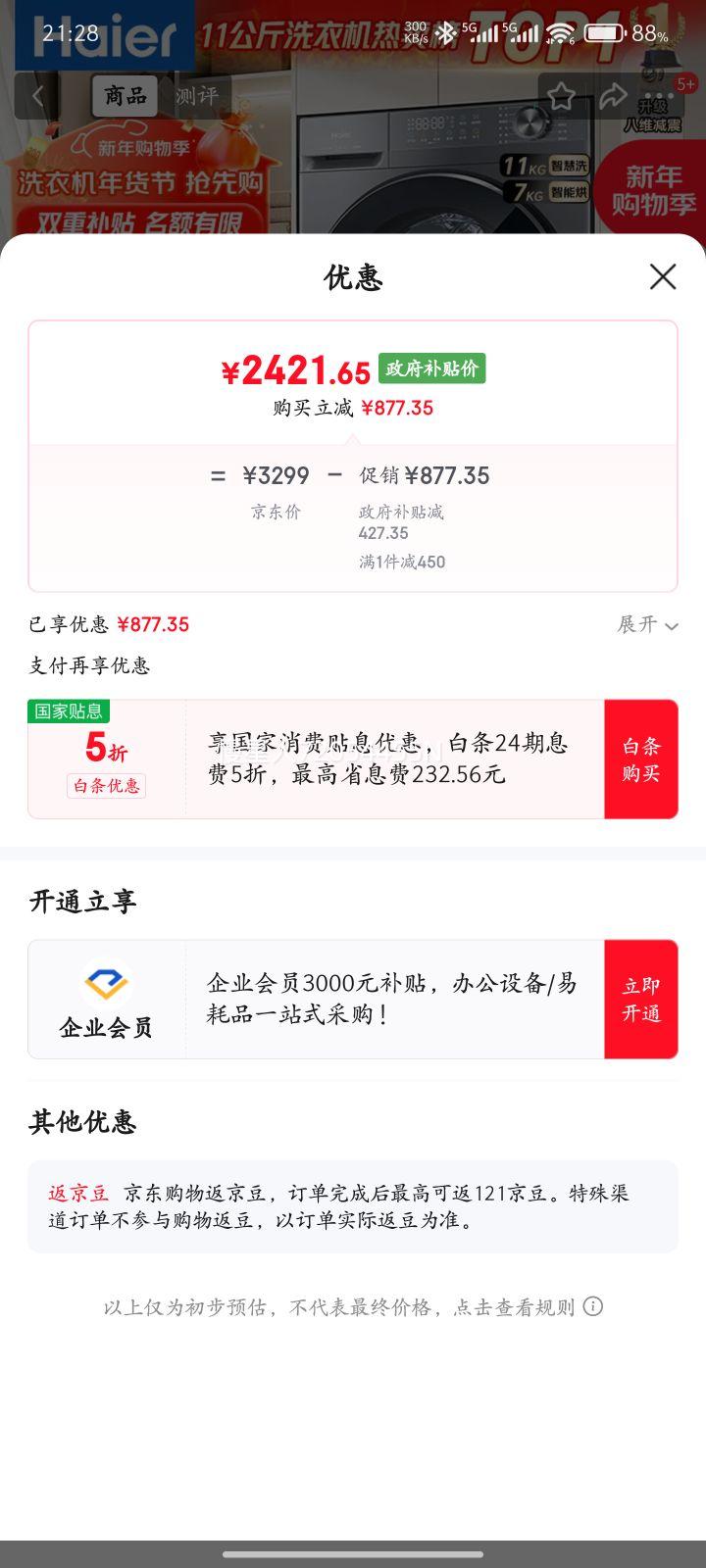Switch to the 测评 tab
This screenshot has width=706, height=1568.
[x=196, y=97]
